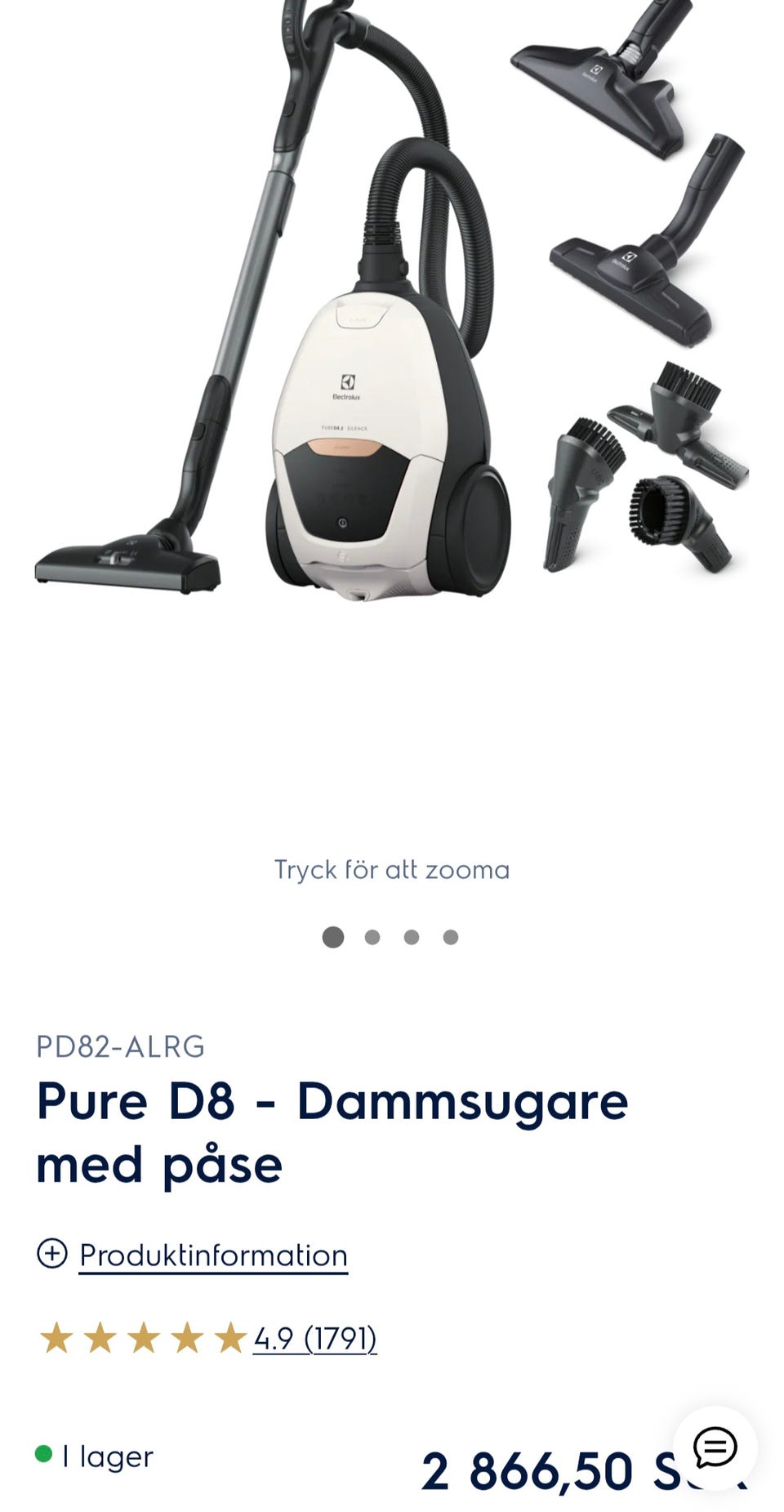The height and width of the screenshot is (1512, 784).
Task: Tap the vacuum product image to zoom
Action: click(x=390, y=327)
